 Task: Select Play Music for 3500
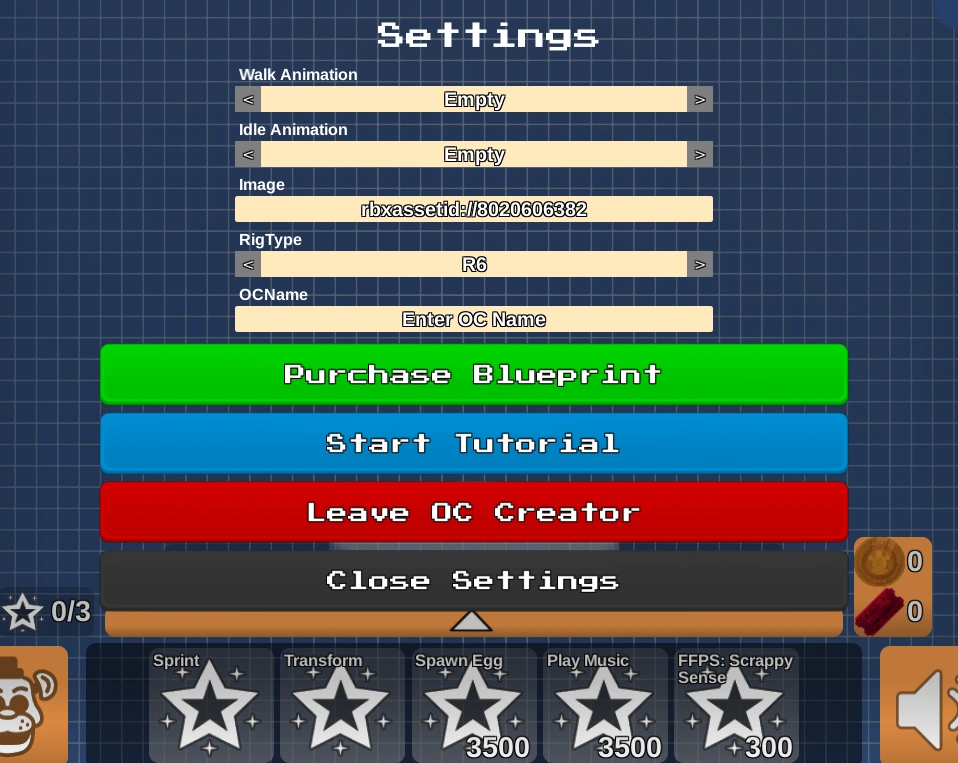[x=604, y=705]
